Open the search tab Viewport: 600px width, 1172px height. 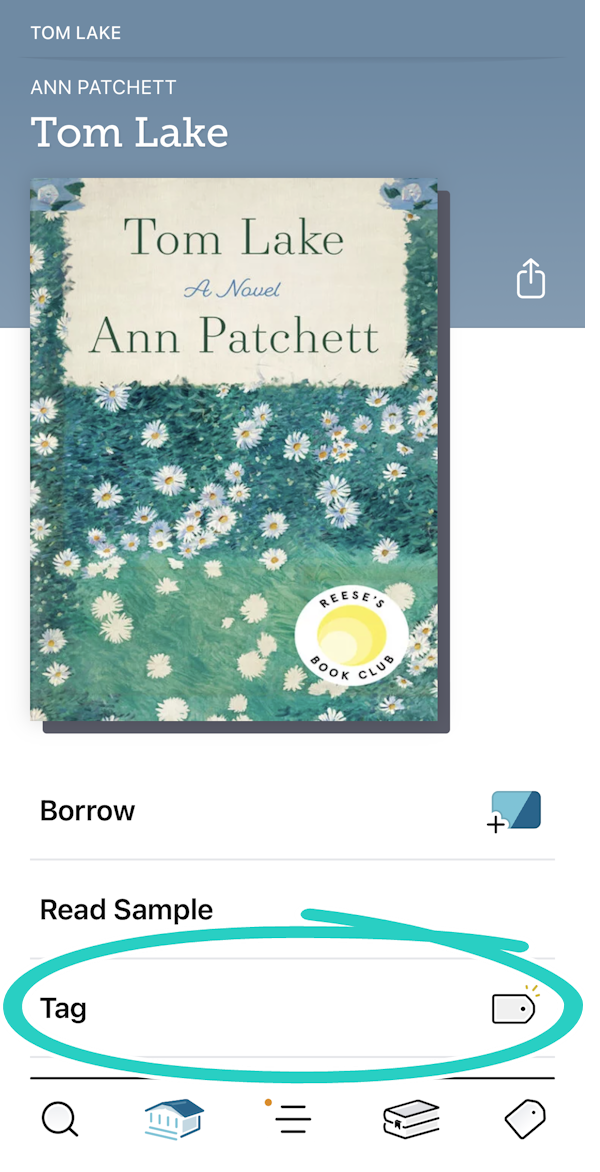pyautogui.click(x=59, y=1119)
